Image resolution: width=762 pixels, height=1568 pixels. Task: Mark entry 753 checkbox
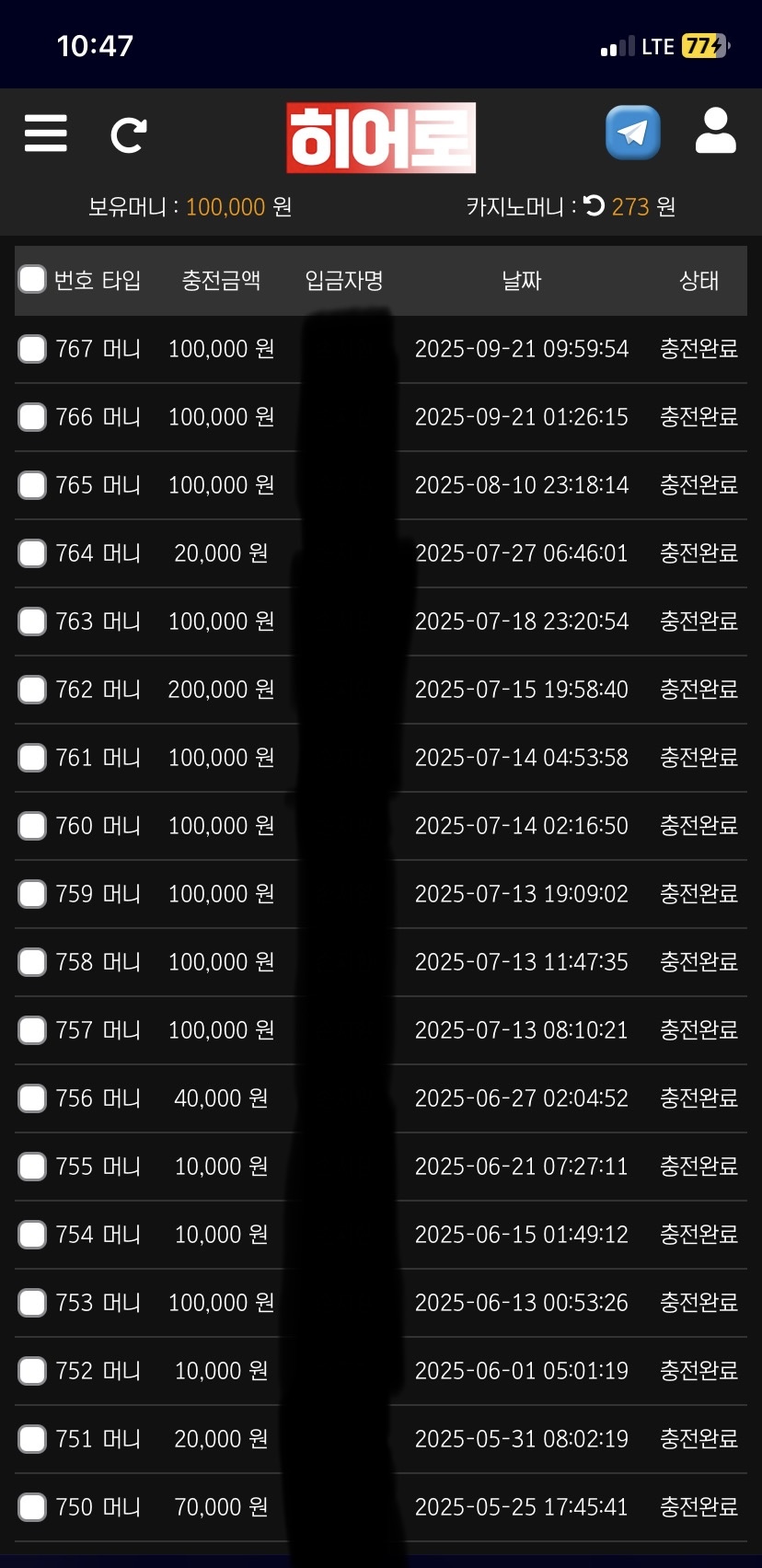click(32, 1303)
